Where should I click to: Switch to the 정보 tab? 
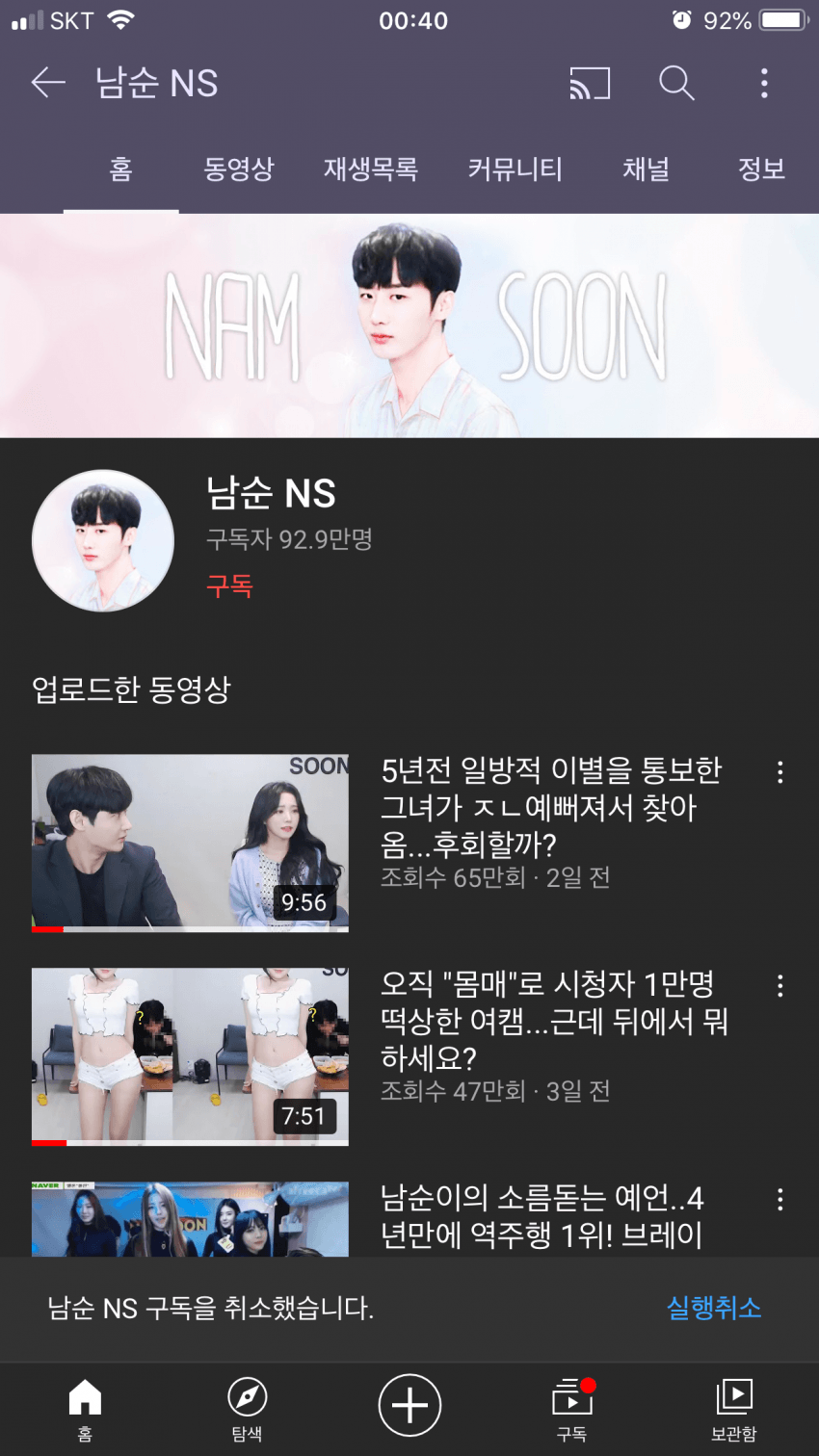point(761,169)
